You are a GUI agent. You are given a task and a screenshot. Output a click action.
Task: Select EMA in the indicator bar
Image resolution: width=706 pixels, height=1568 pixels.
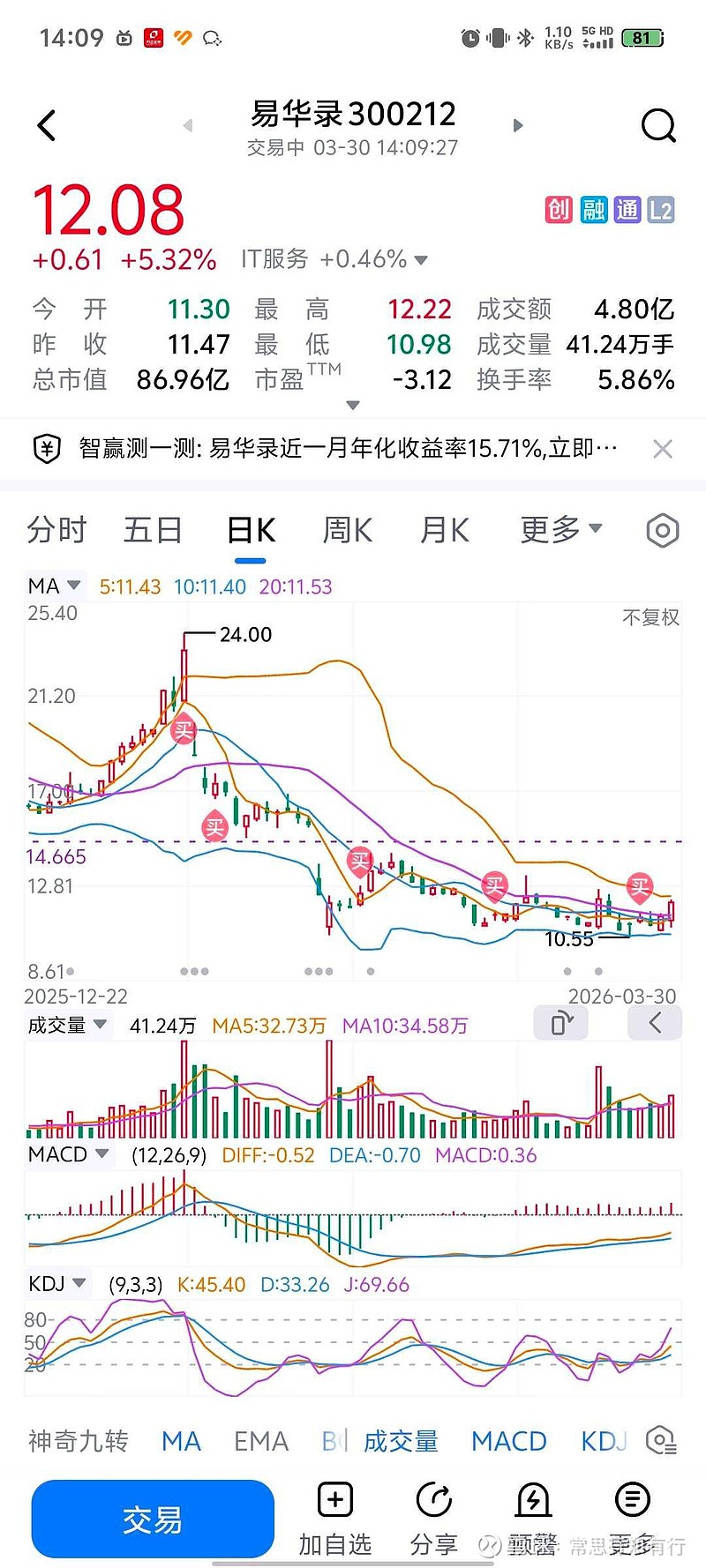[261, 1441]
